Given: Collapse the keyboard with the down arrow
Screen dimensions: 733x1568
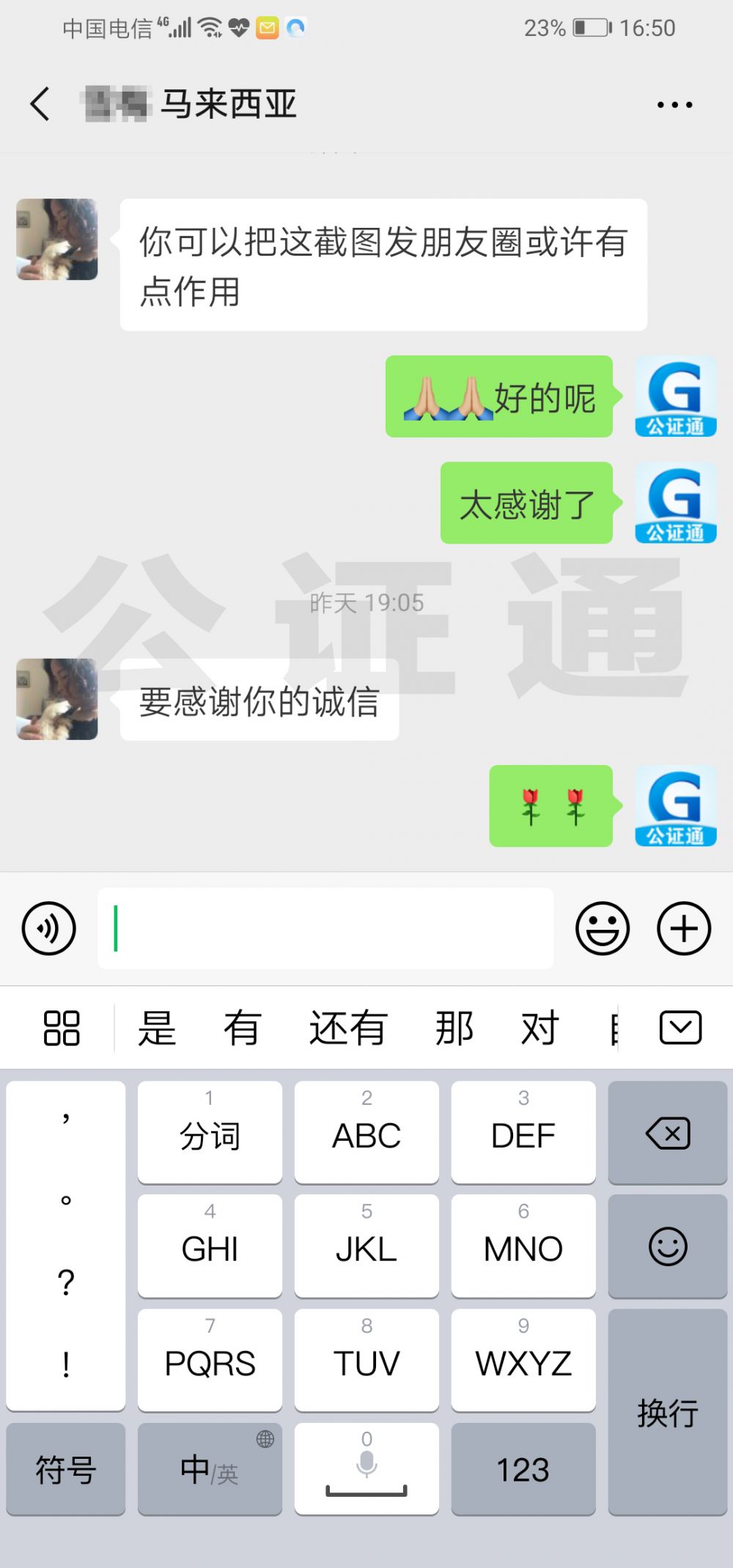Looking at the screenshot, I should (681, 1027).
